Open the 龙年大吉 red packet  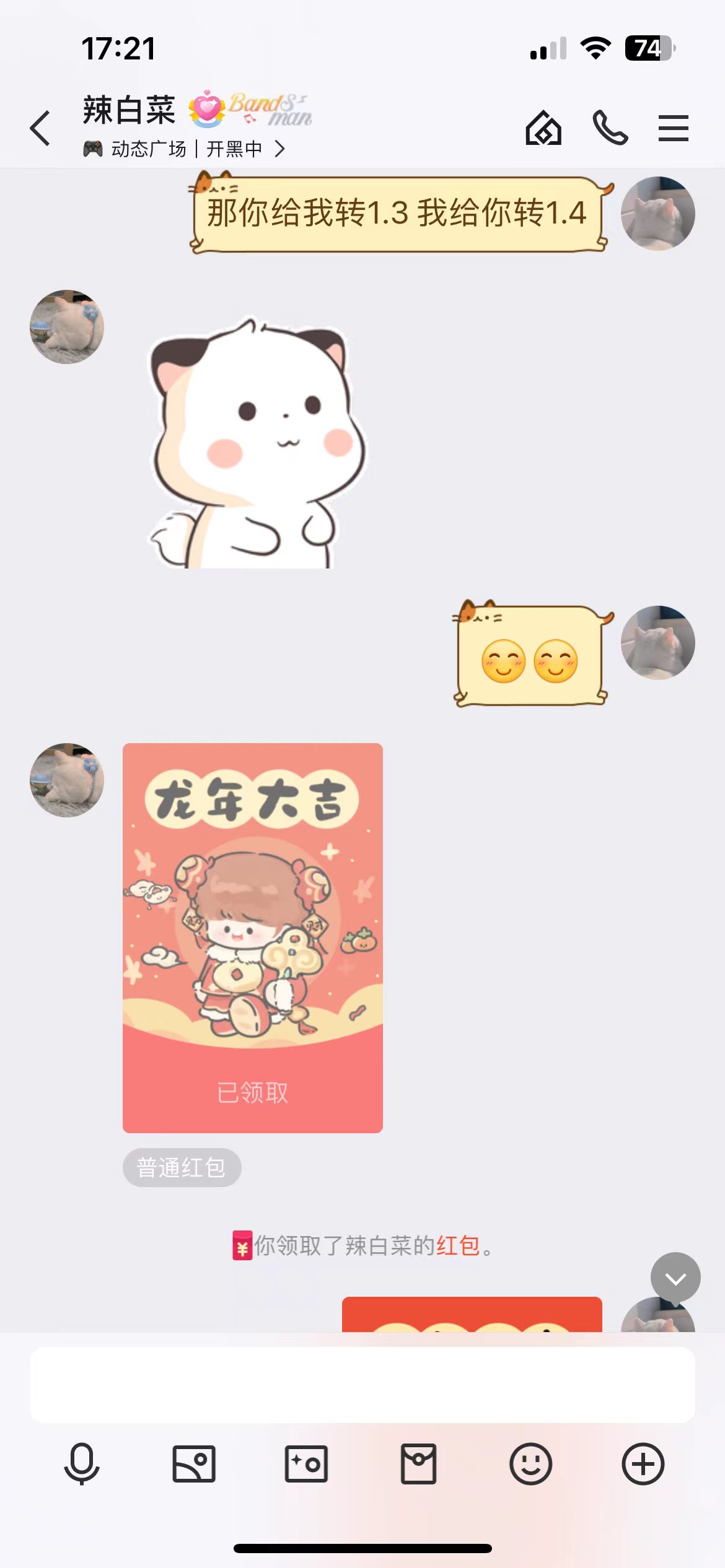252,938
